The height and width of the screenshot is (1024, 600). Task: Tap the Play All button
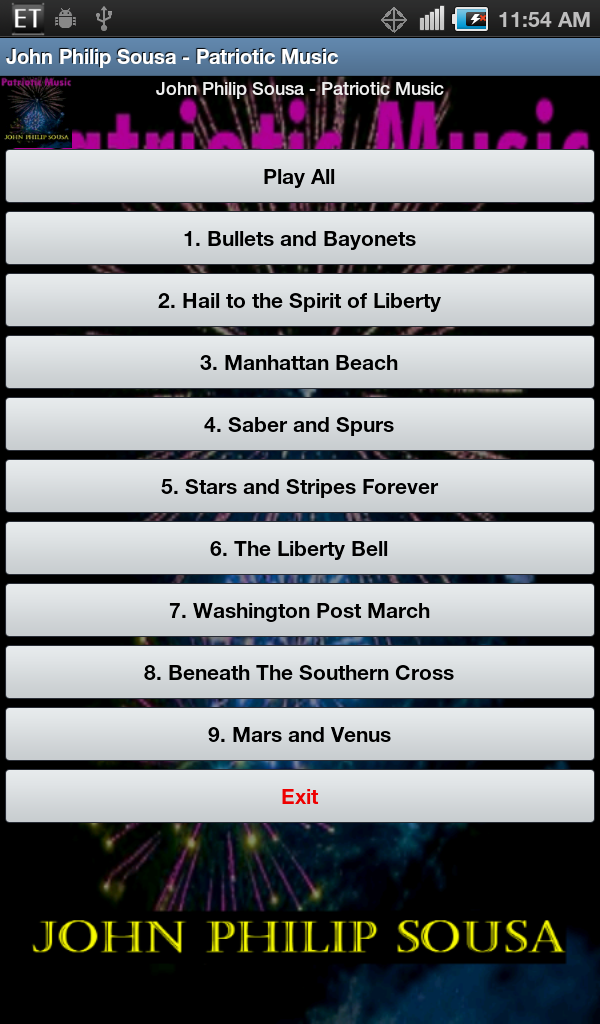tap(300, 176)
